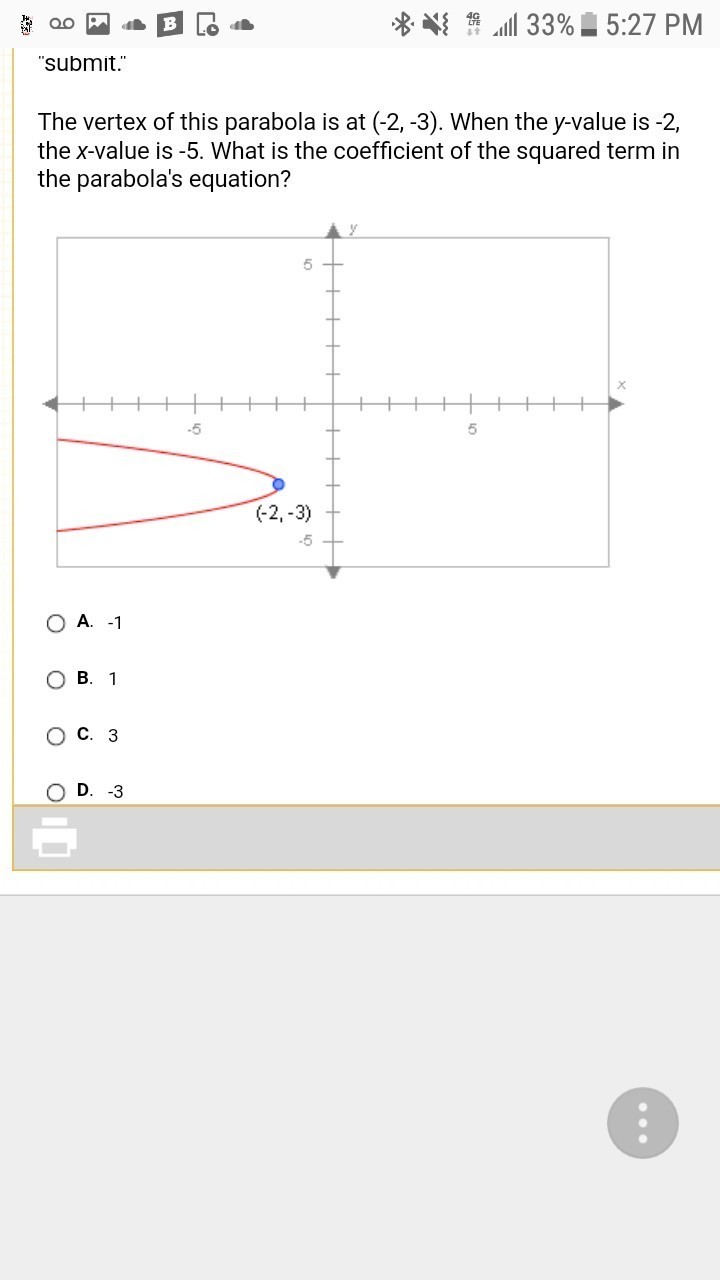Viewport: 720px width, 1280px height.
Task: Mark option D, -3
Action: pyautogui.click(x=56, y=792)
